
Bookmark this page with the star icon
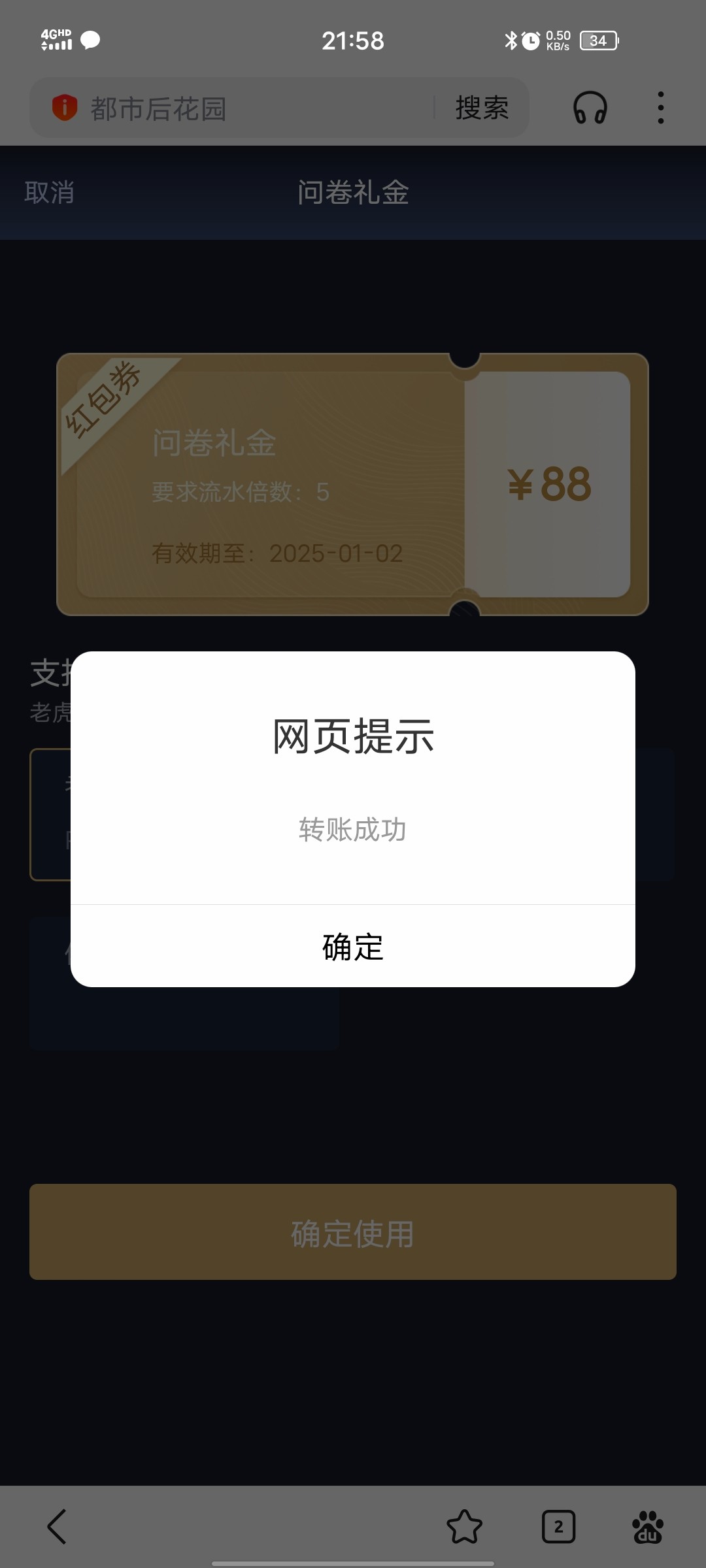(465, 1526)
